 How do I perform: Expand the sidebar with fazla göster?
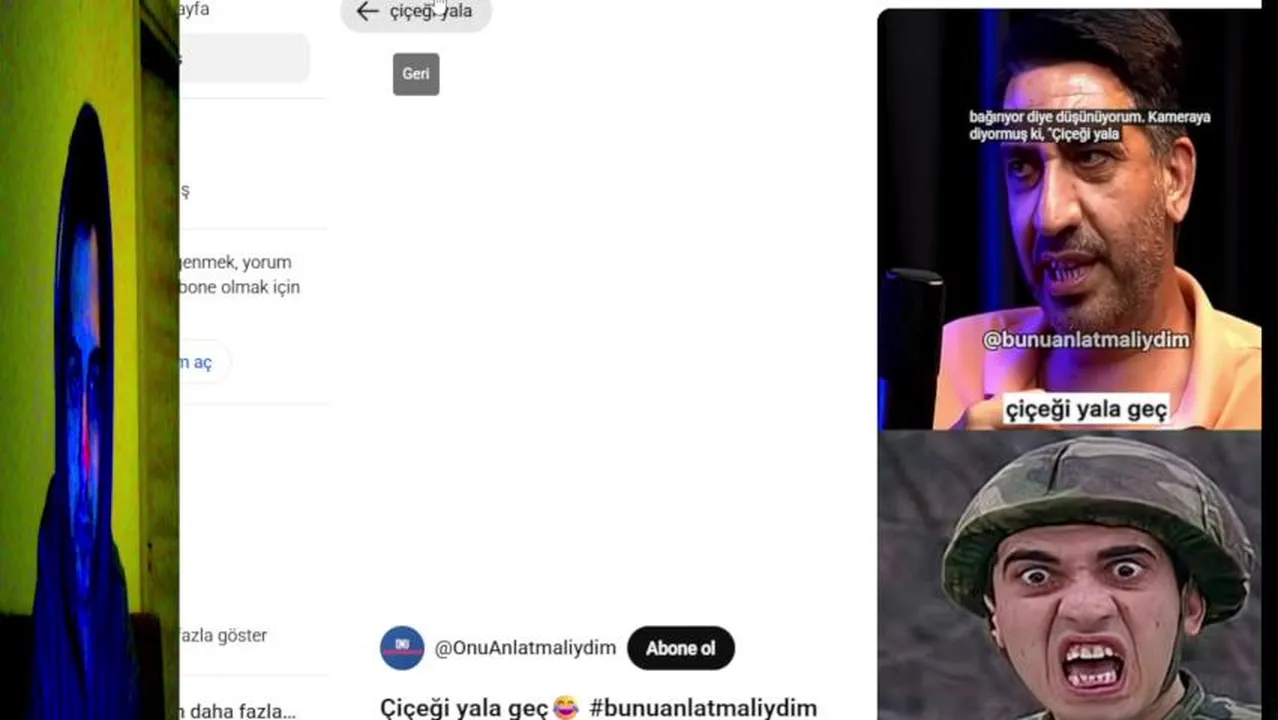click(x=222, y=635)
